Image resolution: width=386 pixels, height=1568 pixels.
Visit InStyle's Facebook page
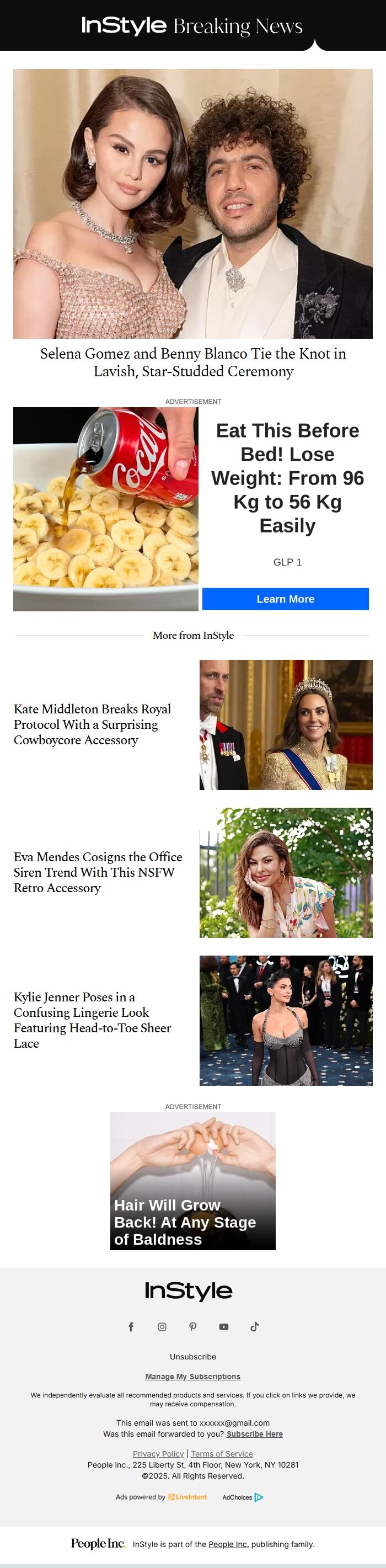[131, 1327]
